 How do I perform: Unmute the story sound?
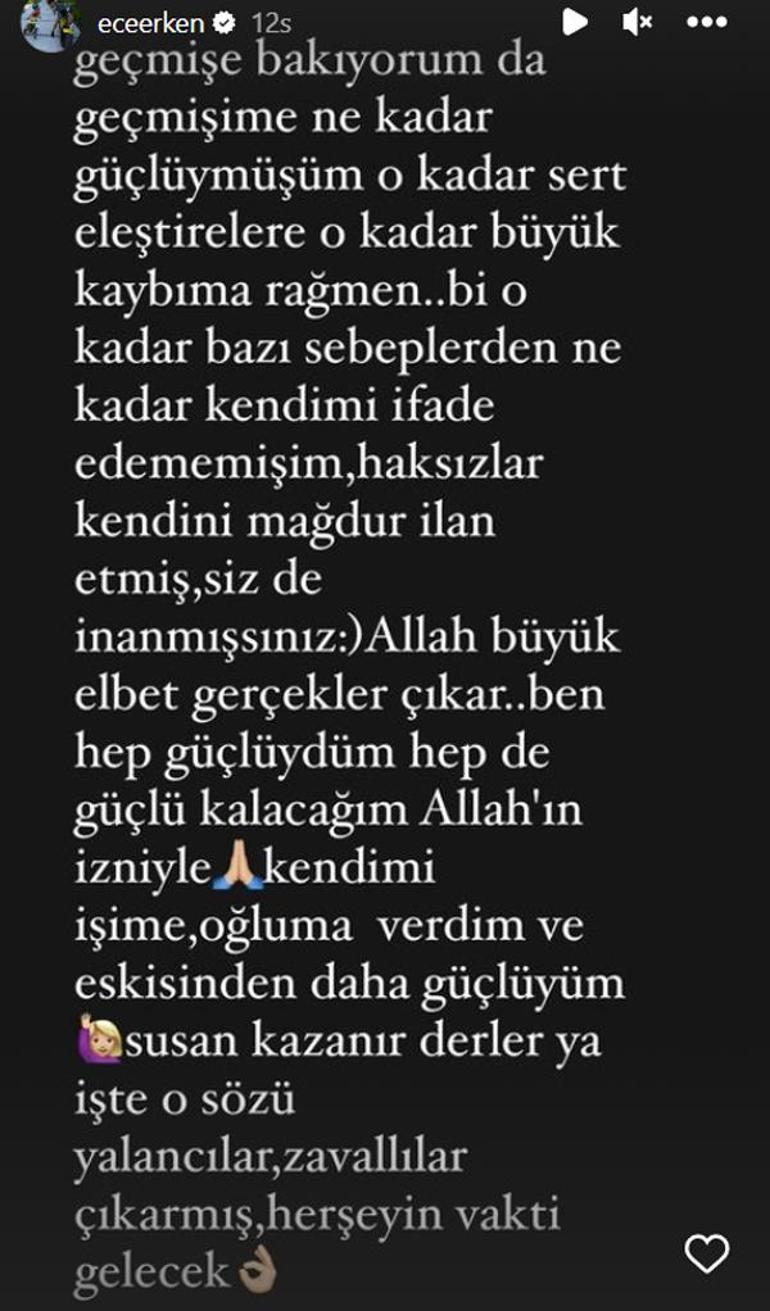tap(637, 21)
